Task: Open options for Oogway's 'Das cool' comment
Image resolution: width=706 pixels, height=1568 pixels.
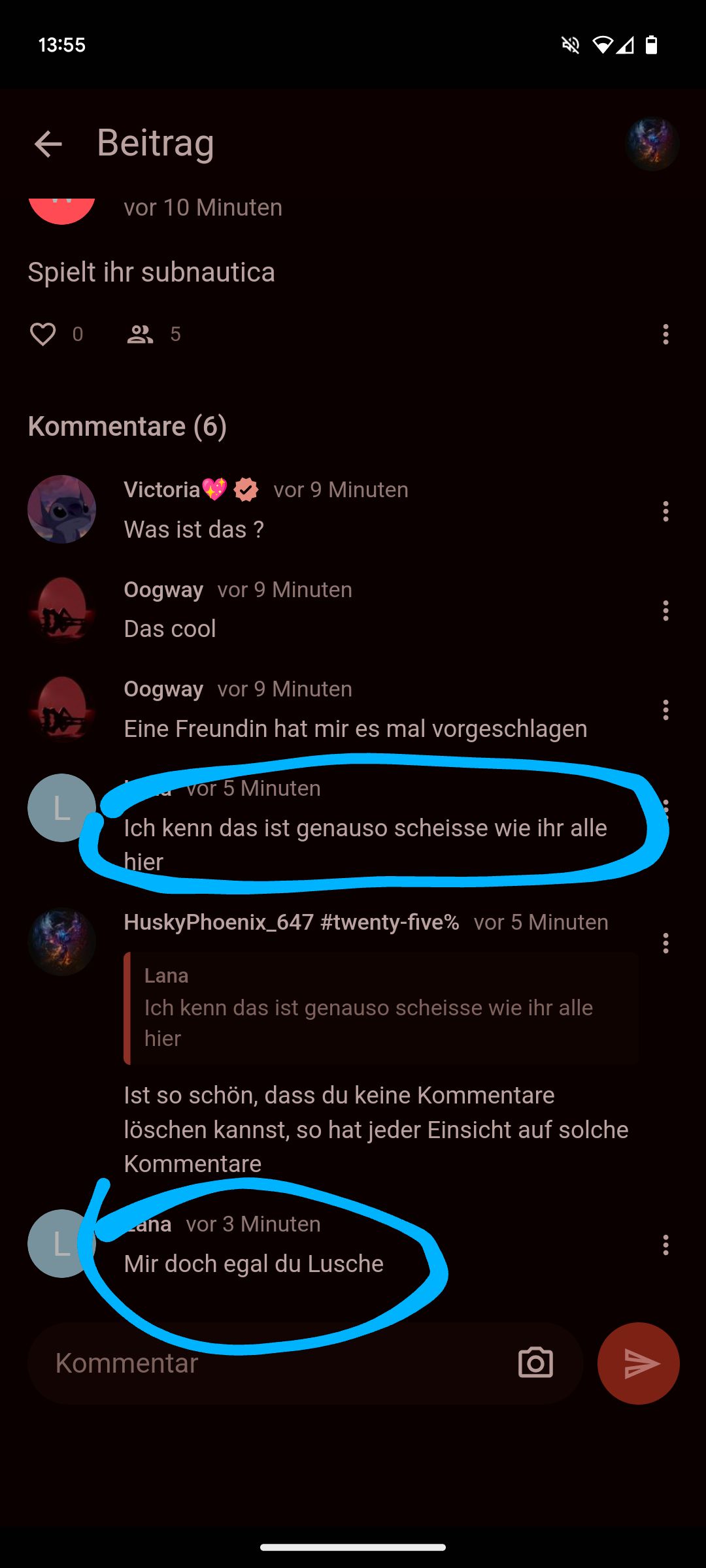Action: (665, 611)
